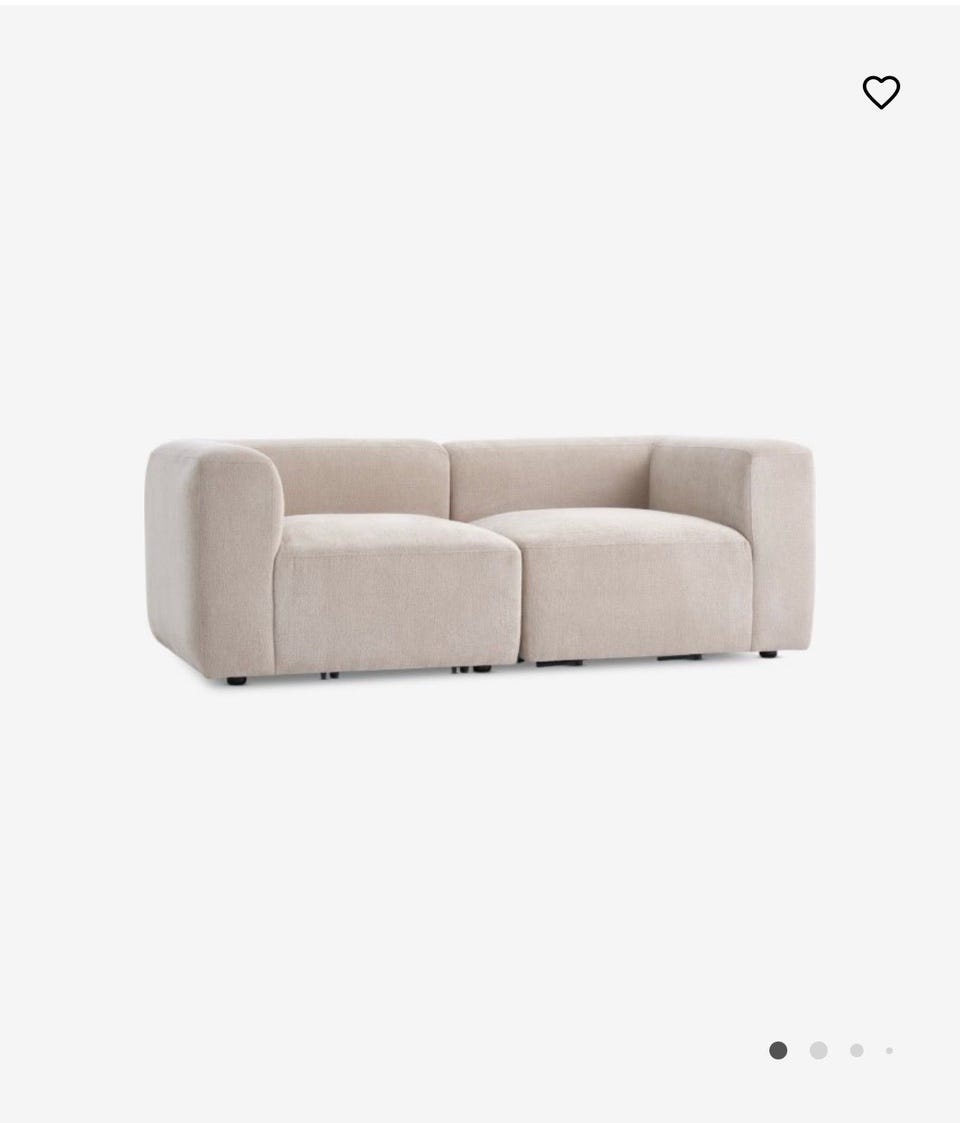960x1123 pixels.
Task: Save the sofa to wishlist with heart
Action: point(881,92)
